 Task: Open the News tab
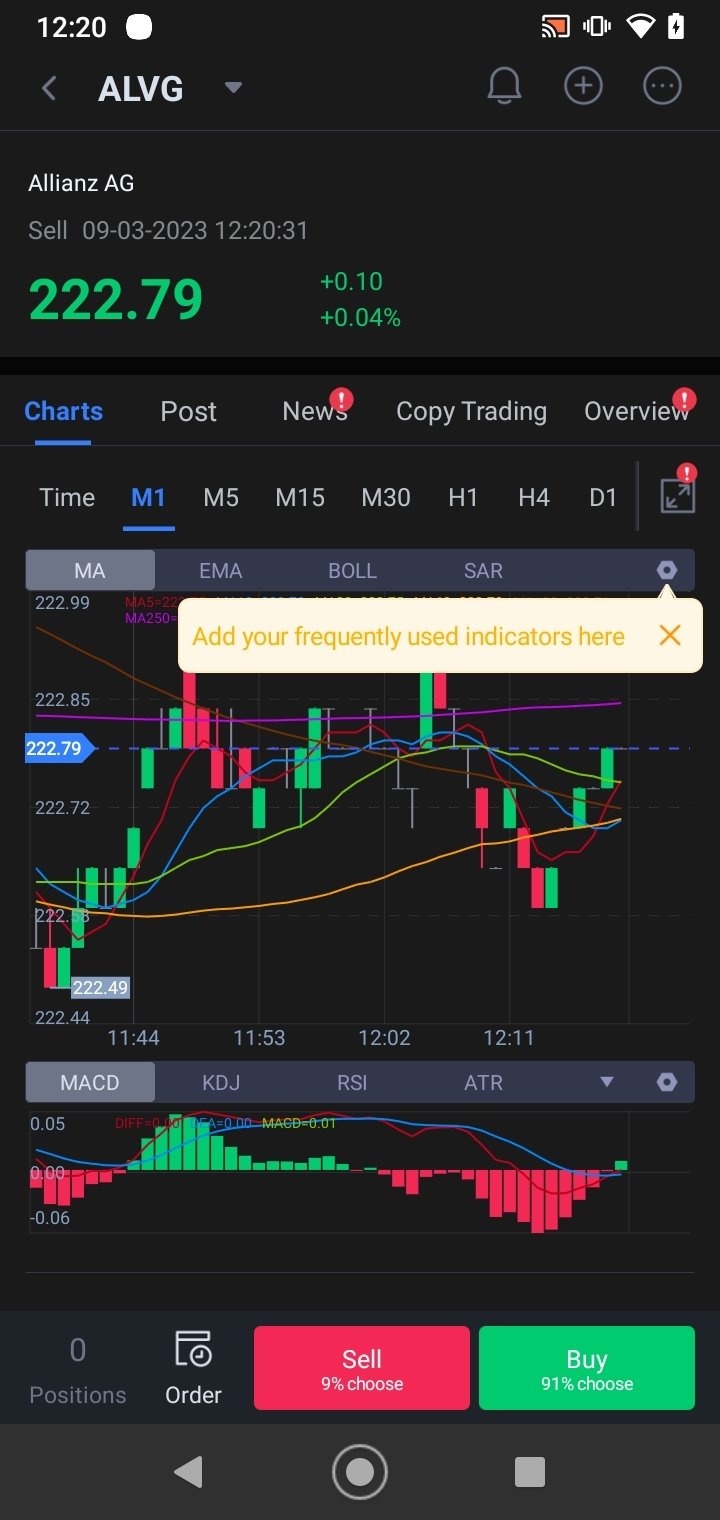tap(314, 412)
